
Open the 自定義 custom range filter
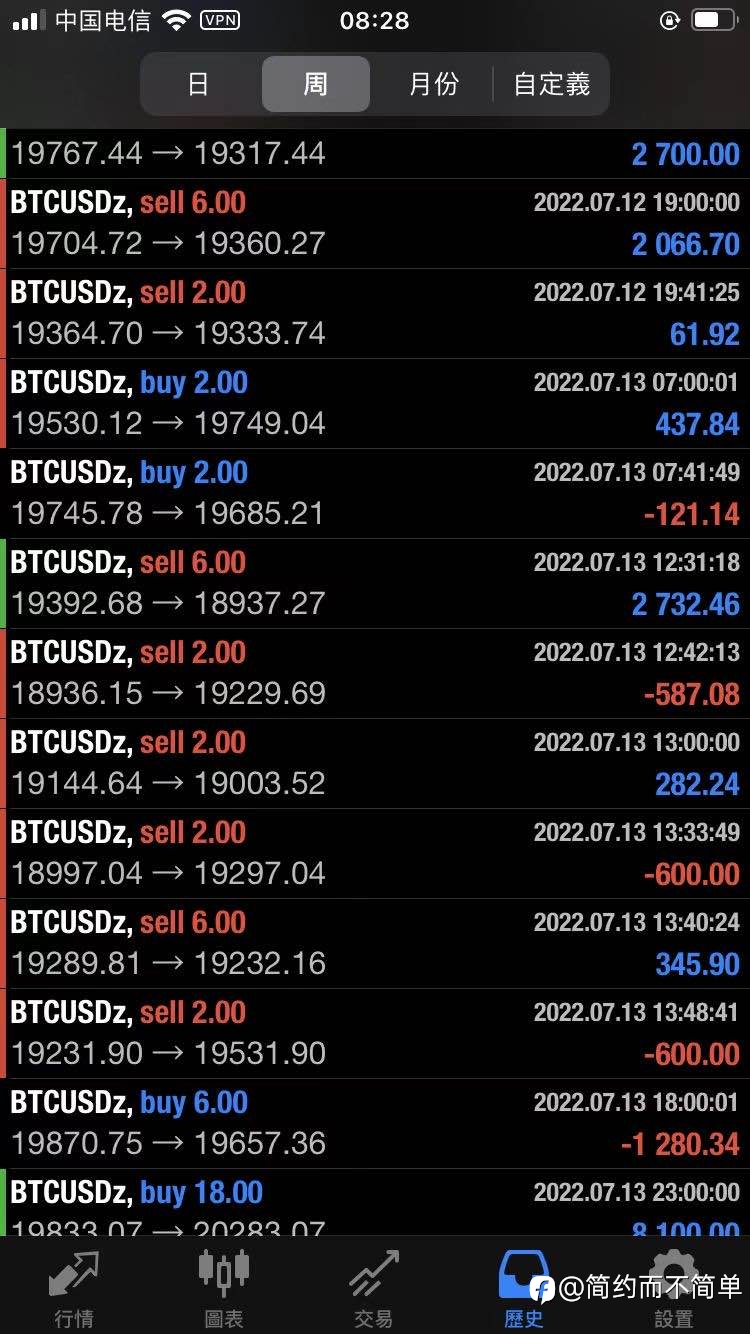[551, 84]
